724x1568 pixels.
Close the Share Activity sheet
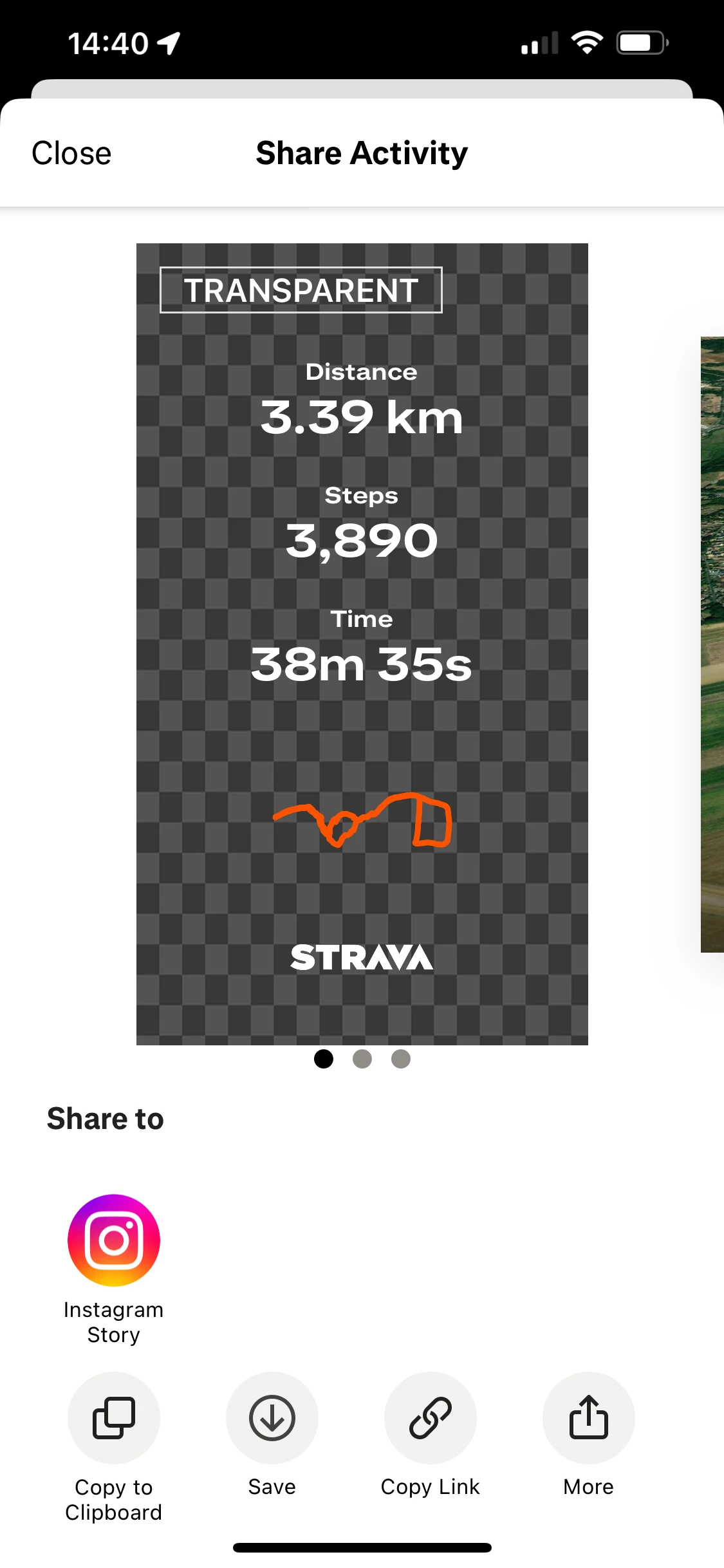tap(71, 153)
